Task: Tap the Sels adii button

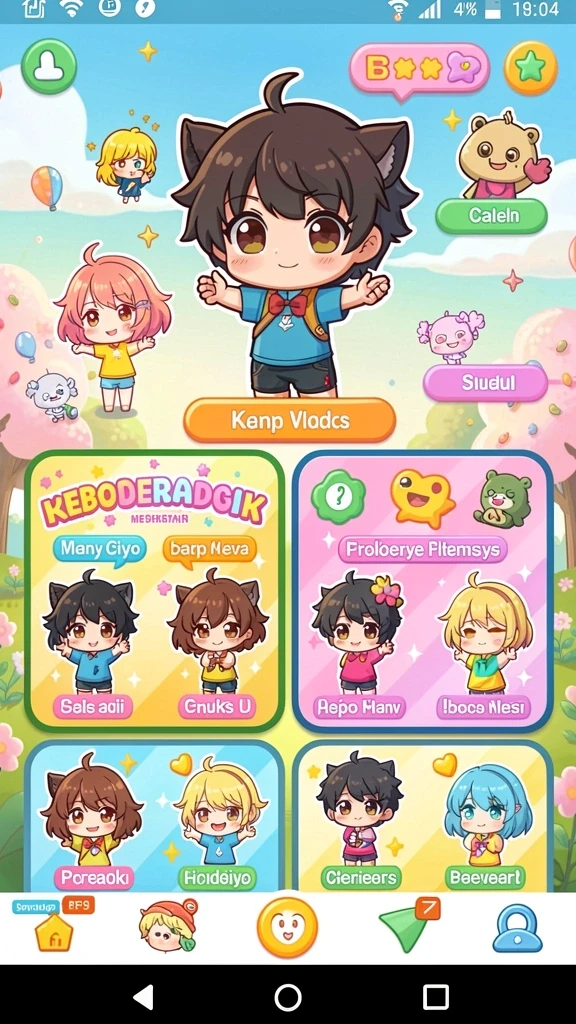Action: click(92, 706)
